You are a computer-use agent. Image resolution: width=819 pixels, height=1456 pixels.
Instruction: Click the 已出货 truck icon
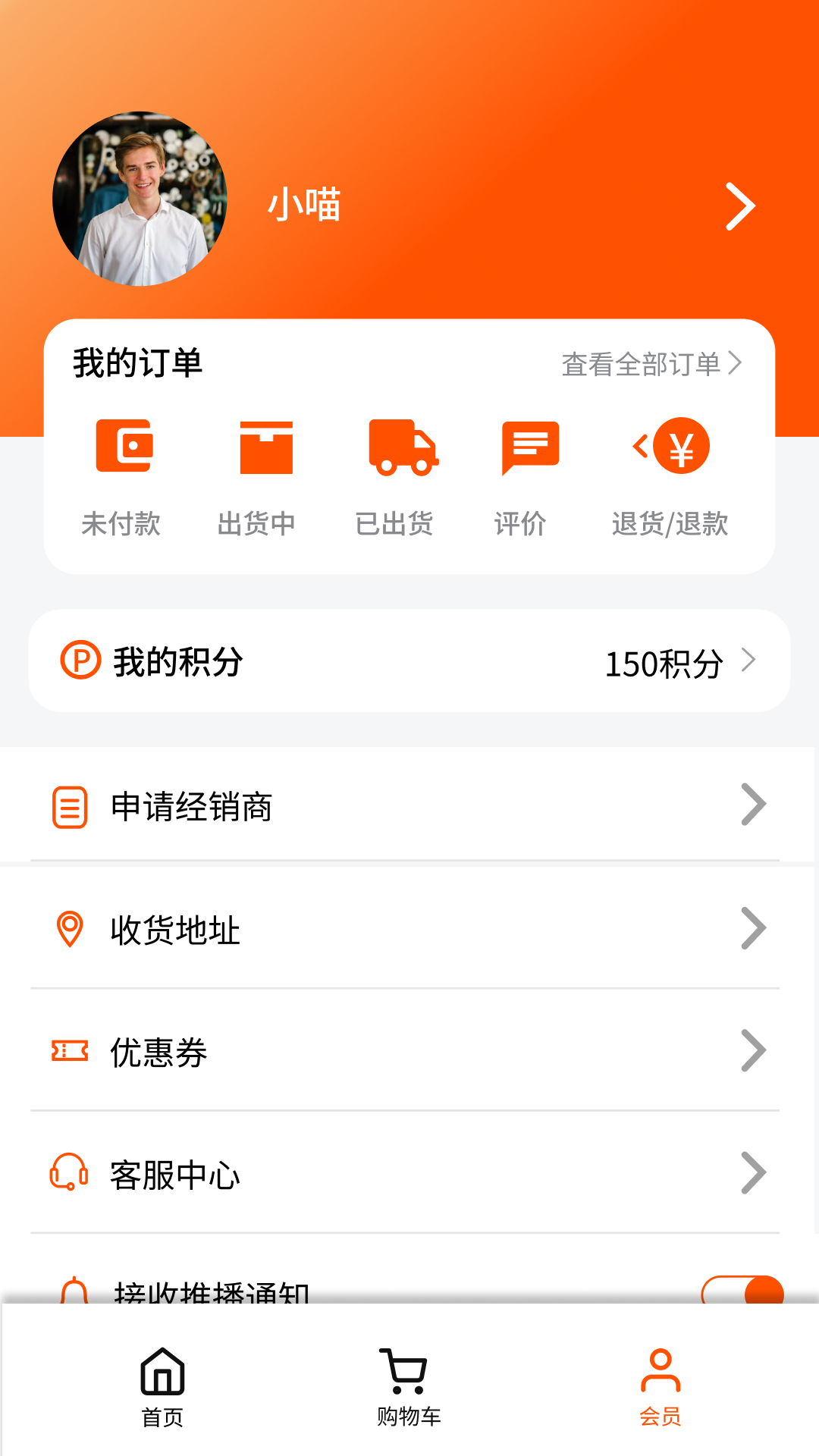point(402,446)
